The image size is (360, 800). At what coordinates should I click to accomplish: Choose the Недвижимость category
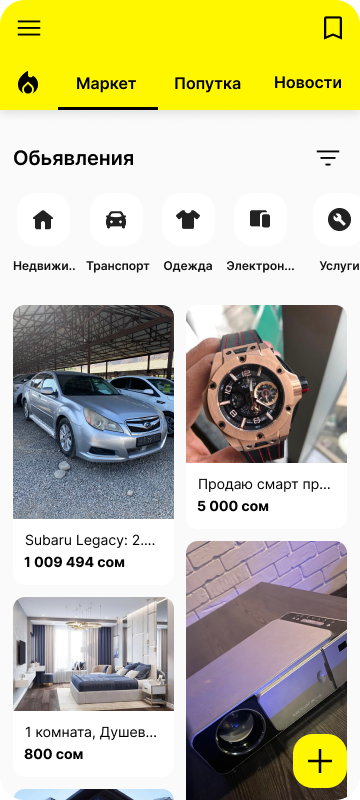[x=43, y=233]
